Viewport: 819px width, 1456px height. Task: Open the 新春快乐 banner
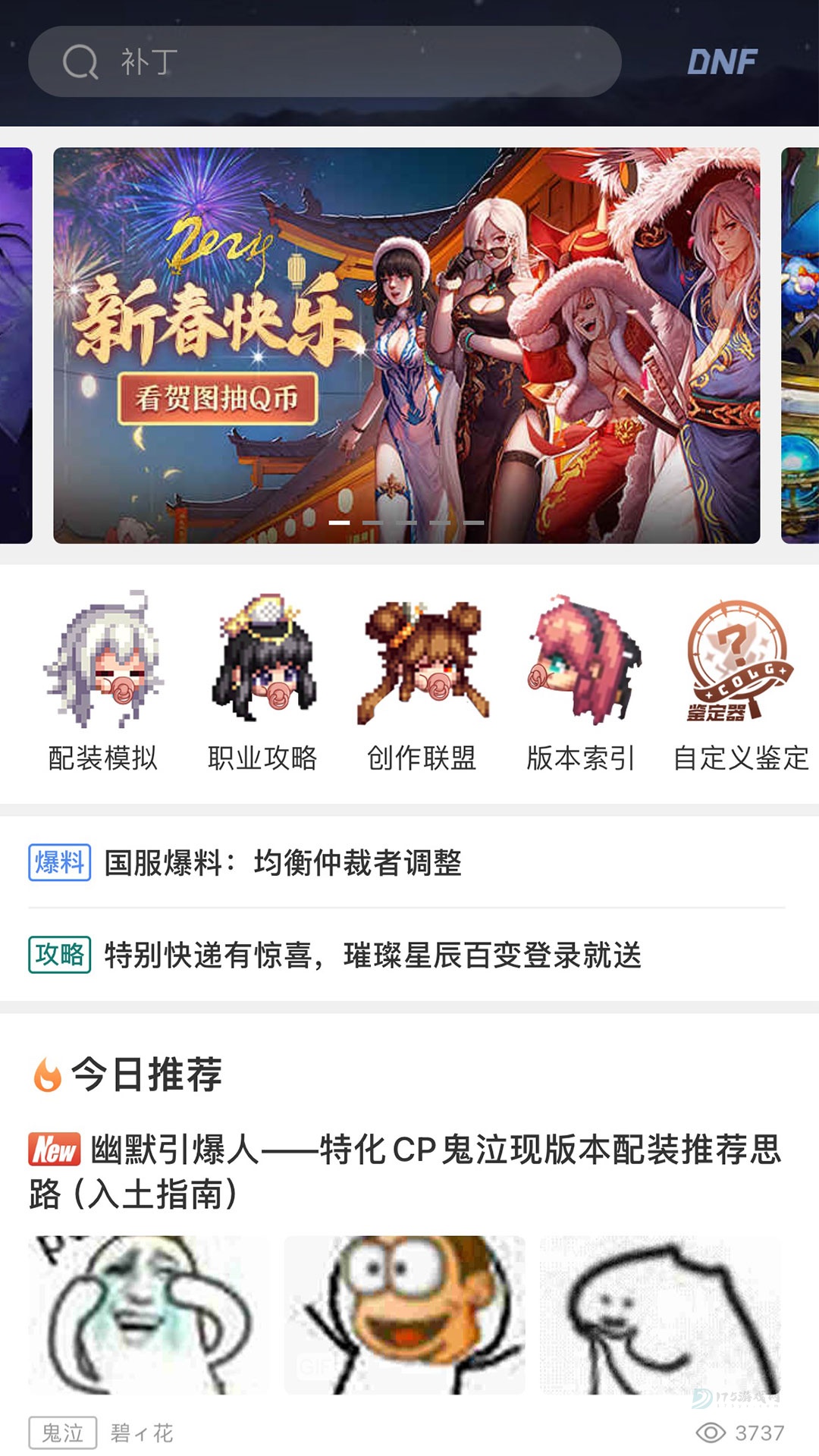click(406, 345)
